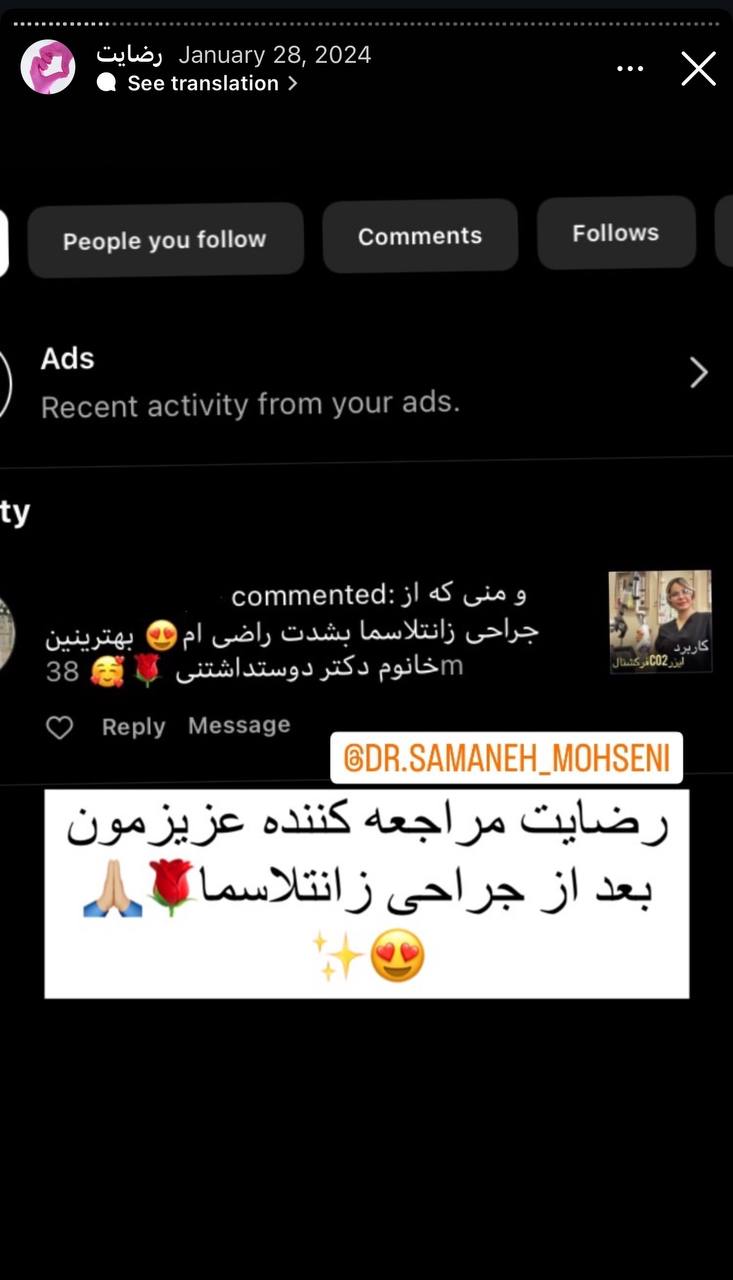Screen dimensions: 733x1280
Task: Close the story viewer
Action: click(x=698, y=68)
